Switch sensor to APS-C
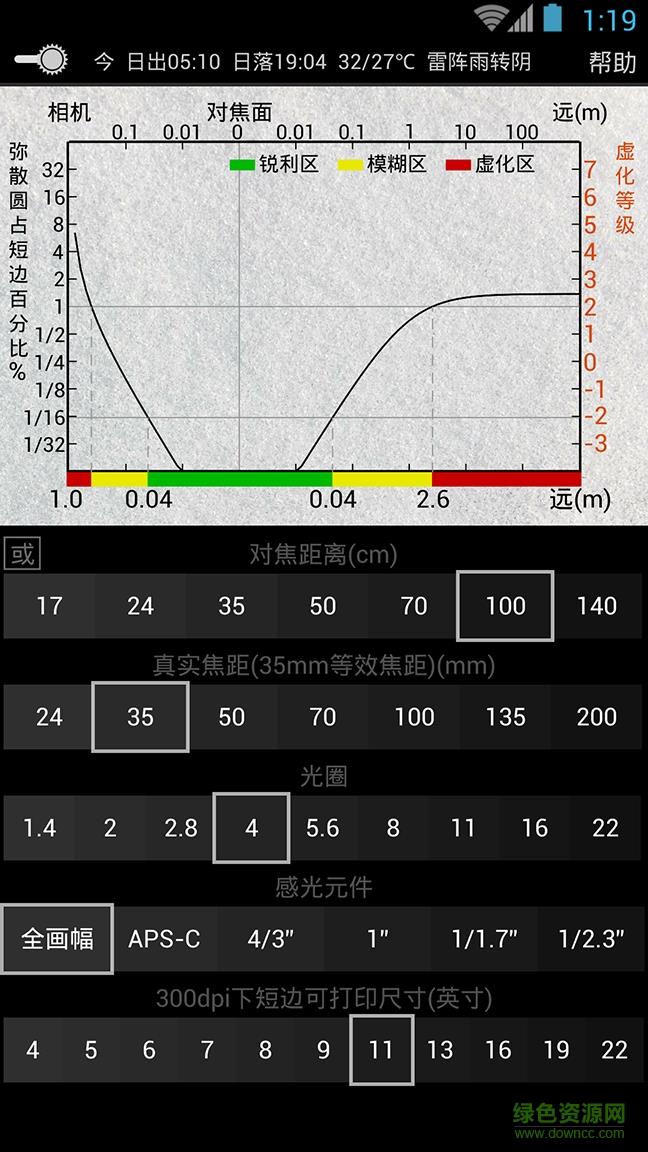This screenshot has height=1152, width=648. click(x=164, y=939)
